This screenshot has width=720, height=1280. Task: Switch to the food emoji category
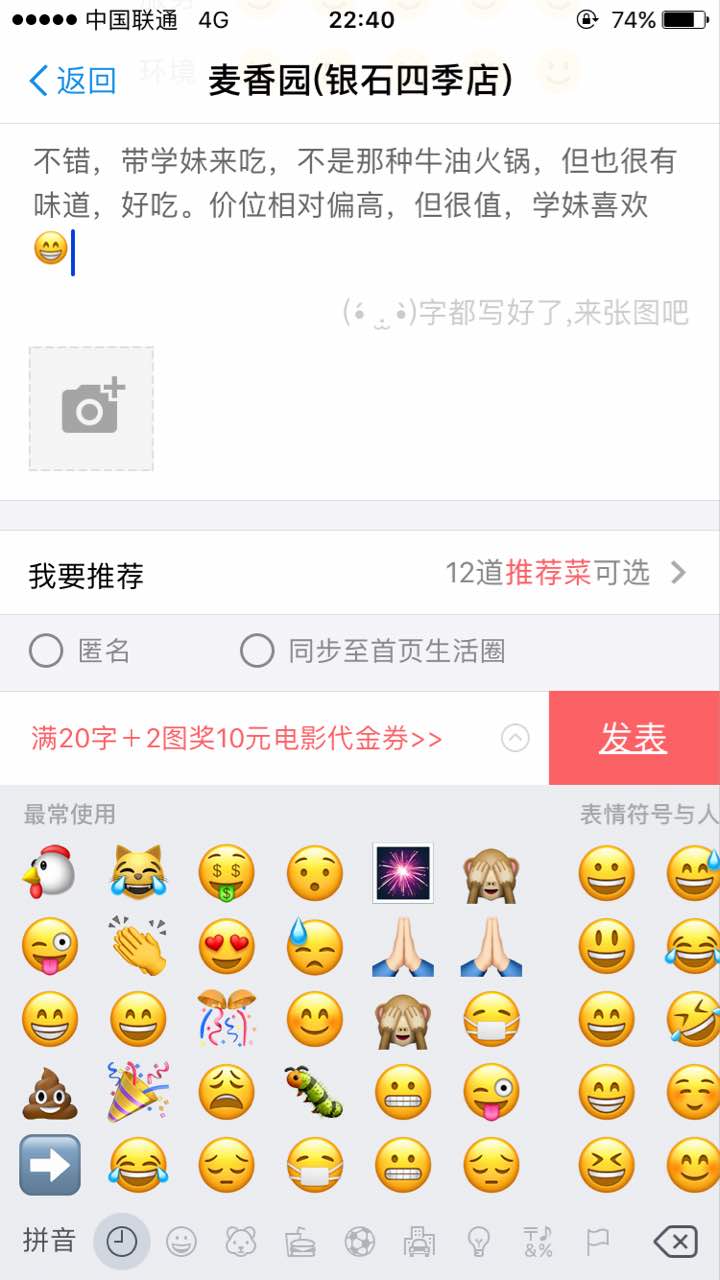[300, 1242]
